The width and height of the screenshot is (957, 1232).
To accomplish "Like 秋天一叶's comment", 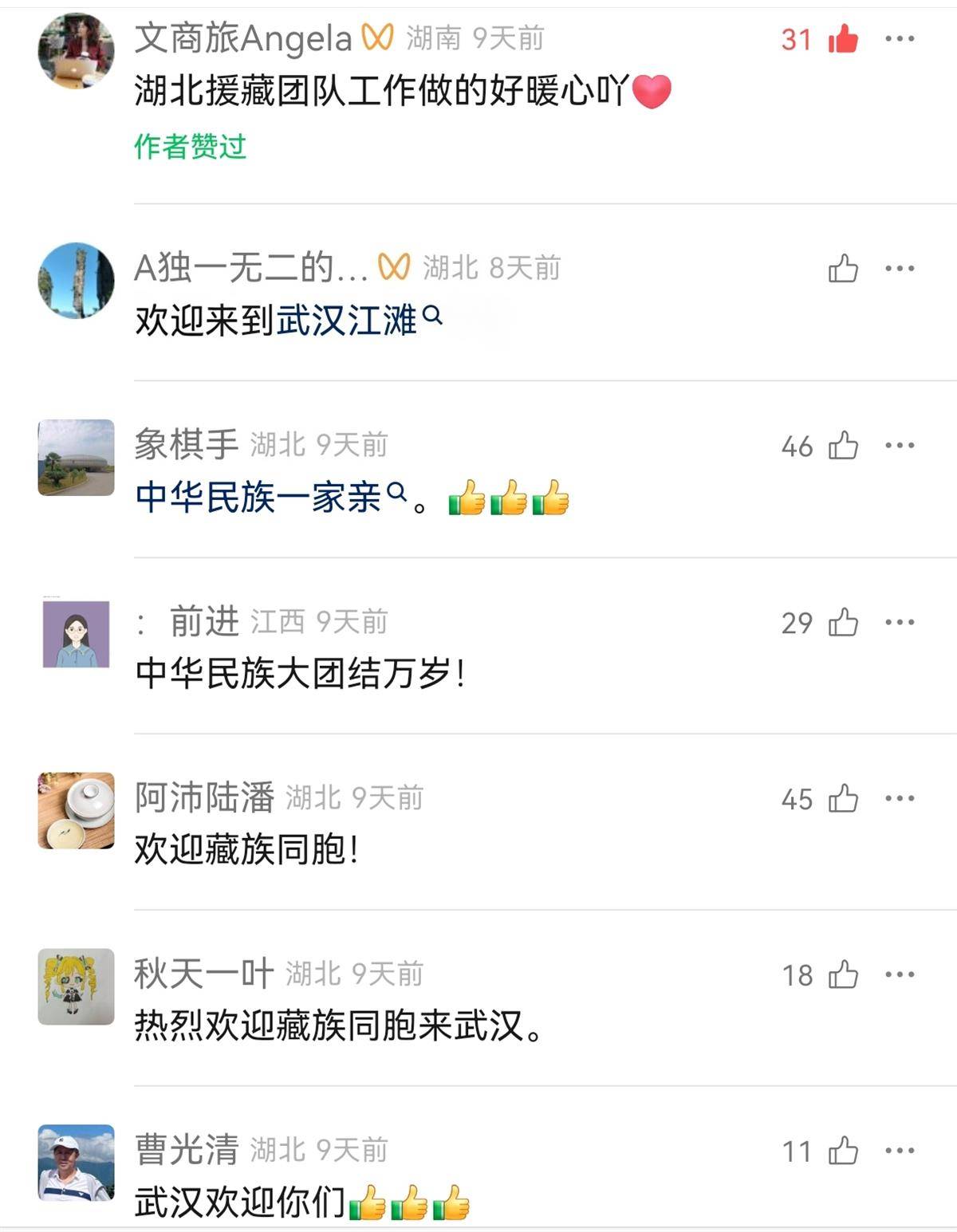I will pos(843,975).
